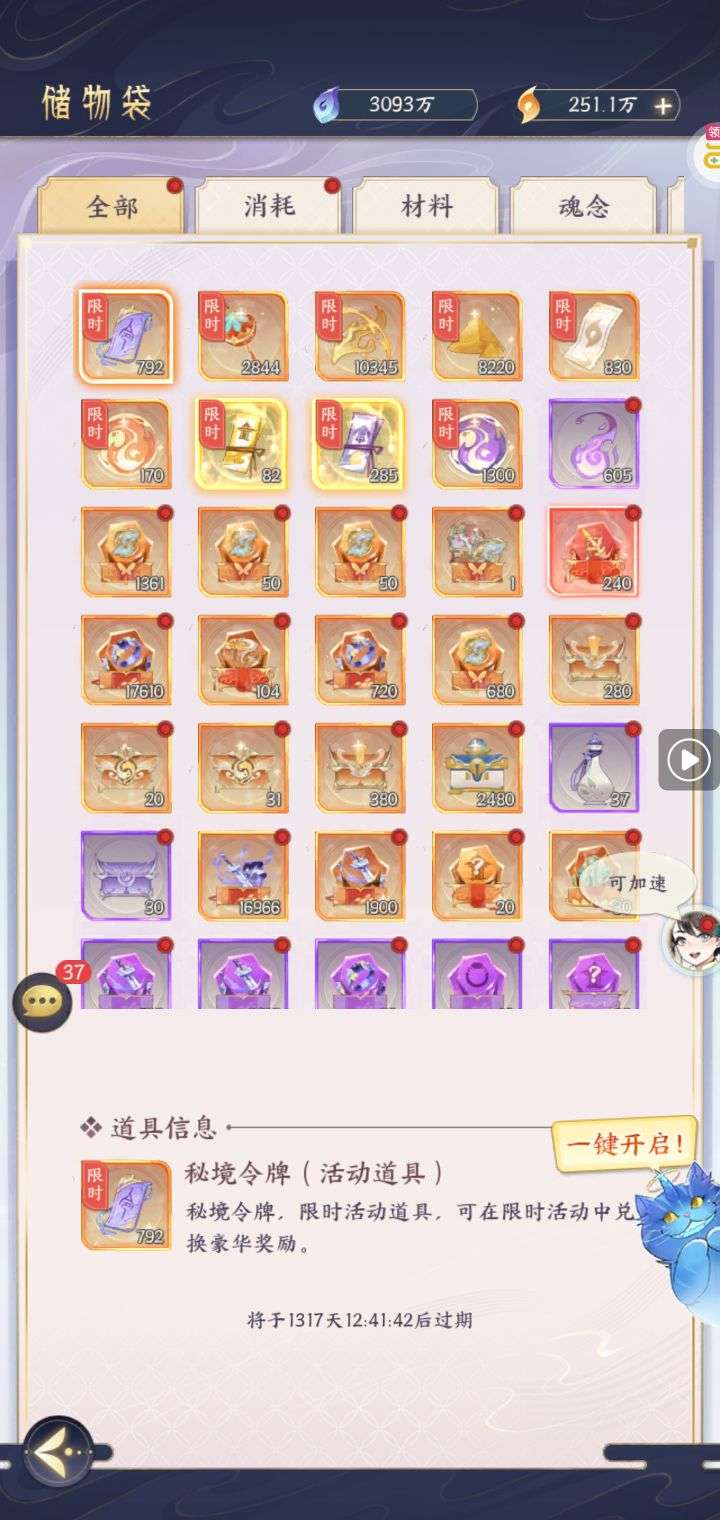Image resolution: width=720 pixels, height=1520 pixels.
Task: Select the chest with quantity 17610
Action: coord(125,660)
